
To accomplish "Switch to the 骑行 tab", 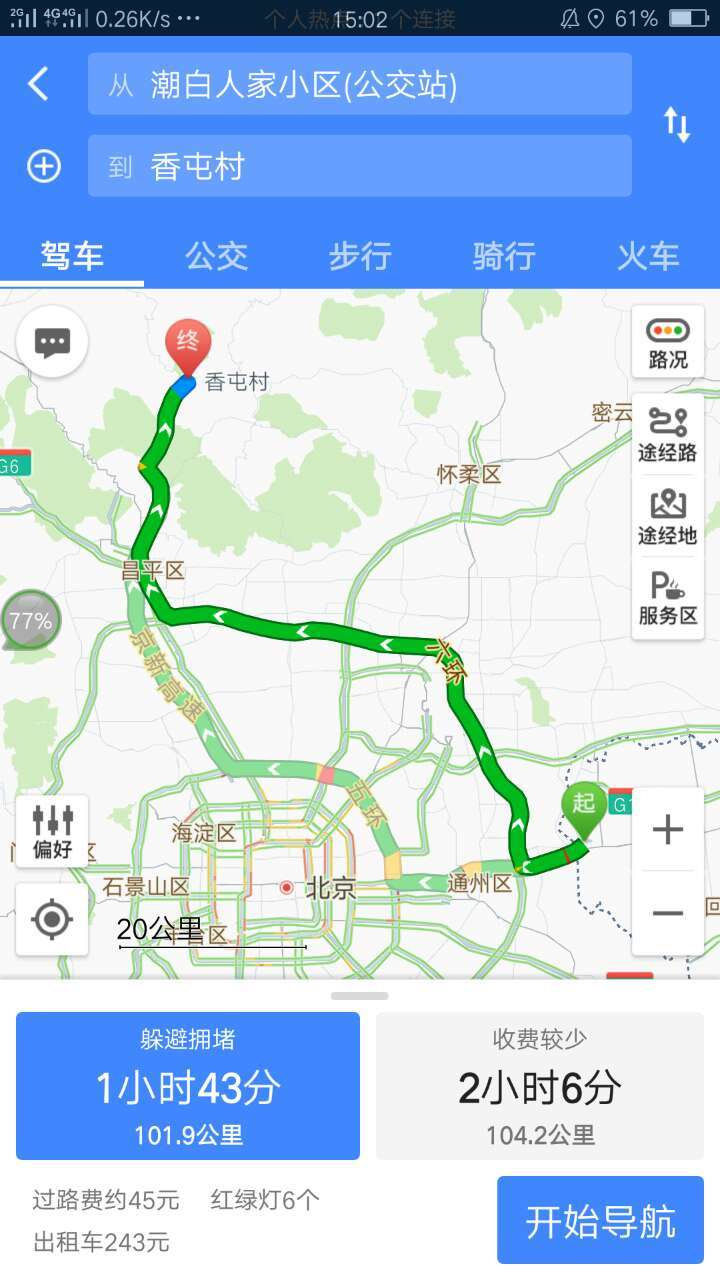I will pyautogui.click(x=504, y=256).
